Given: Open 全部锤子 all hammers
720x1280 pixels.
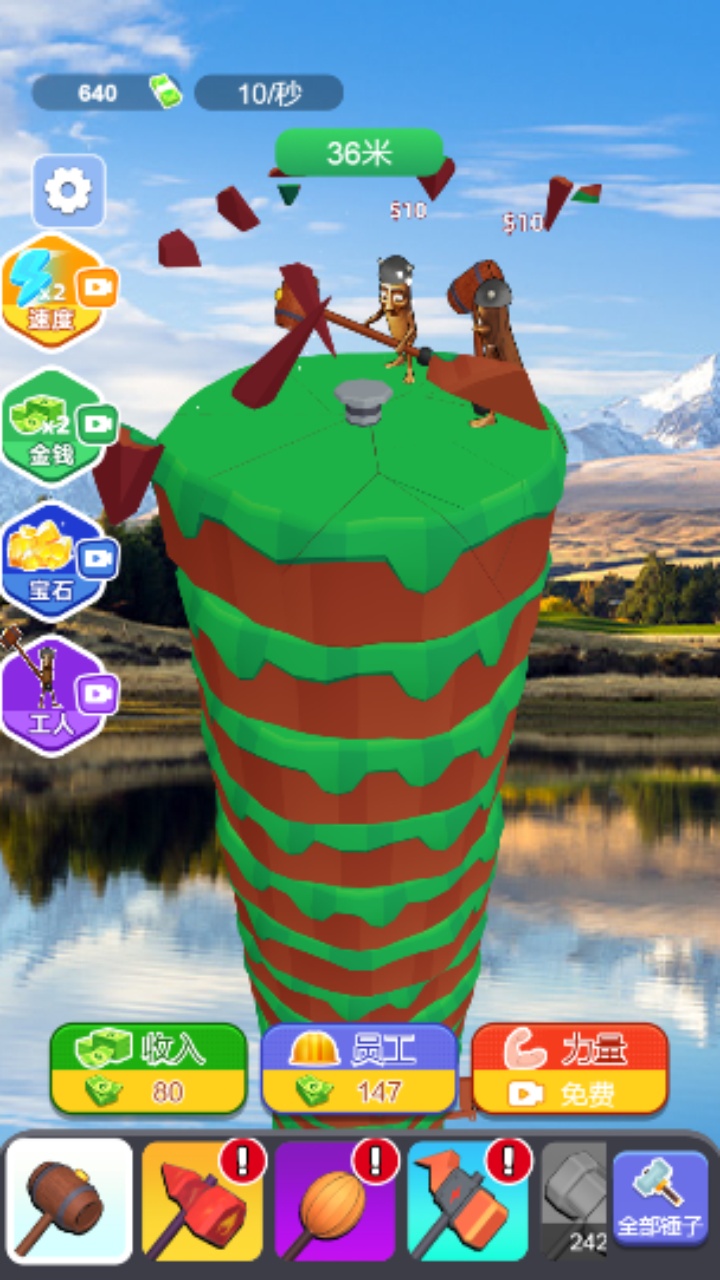Looking at the screenshot, I should [660, 1200].
